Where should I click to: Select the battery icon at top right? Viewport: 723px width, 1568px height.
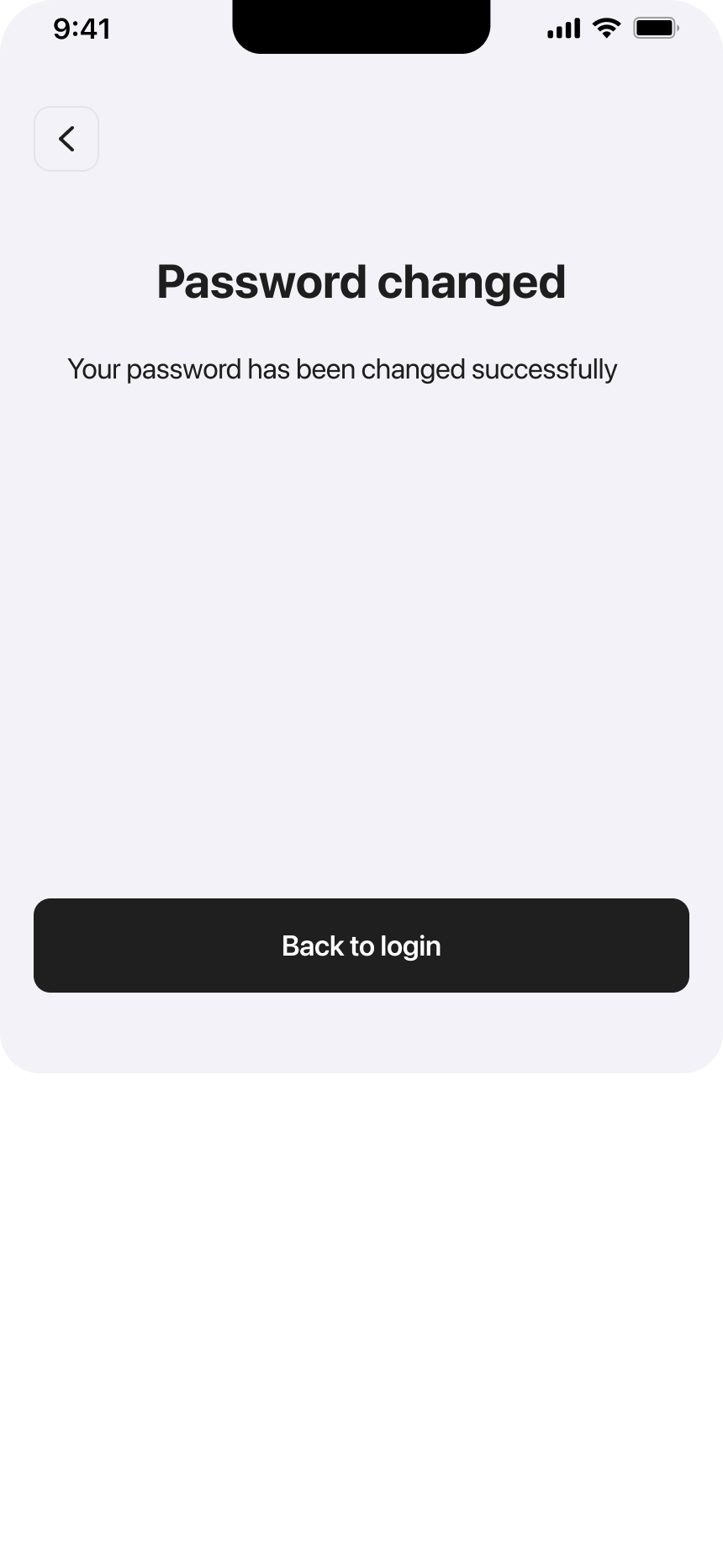(657, 27)
